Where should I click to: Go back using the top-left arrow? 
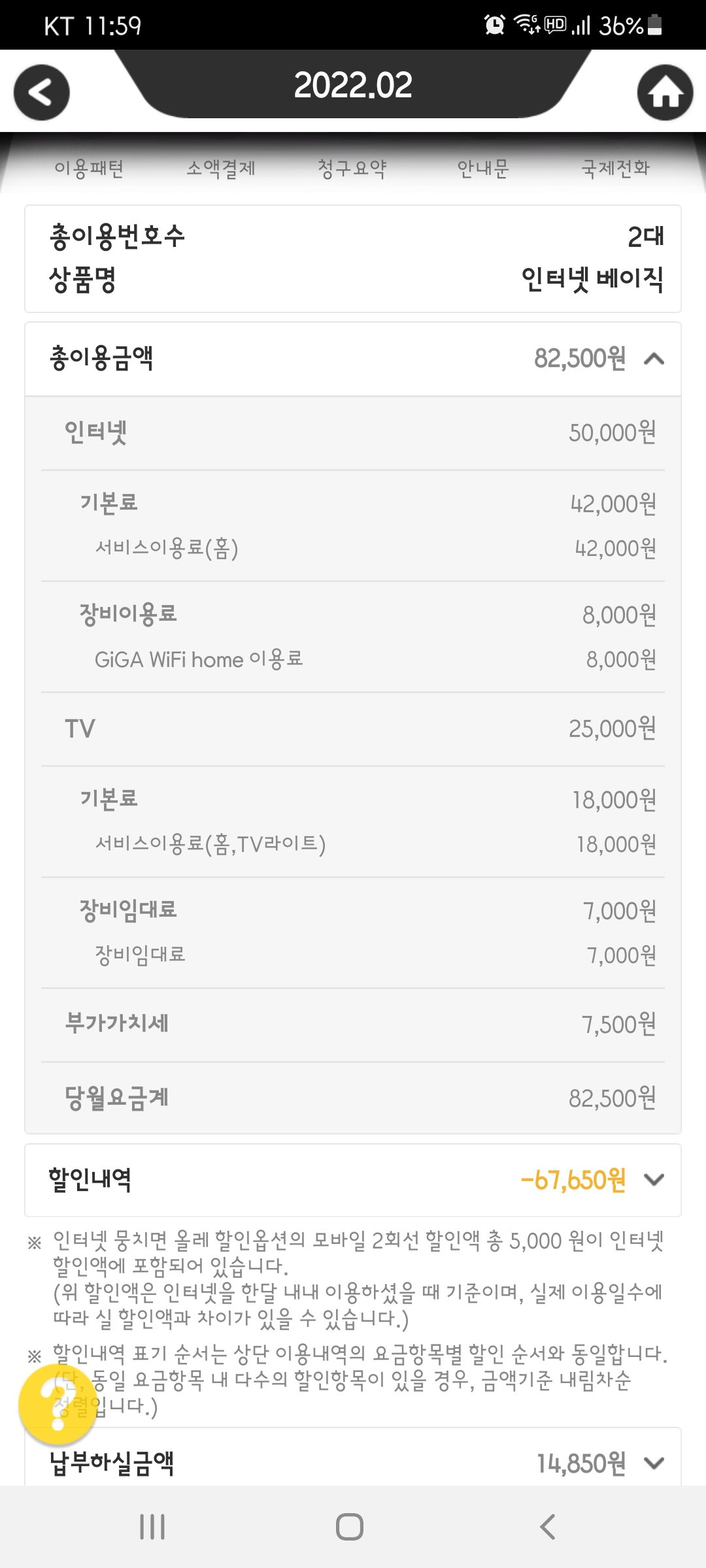[x=41, y=93]
